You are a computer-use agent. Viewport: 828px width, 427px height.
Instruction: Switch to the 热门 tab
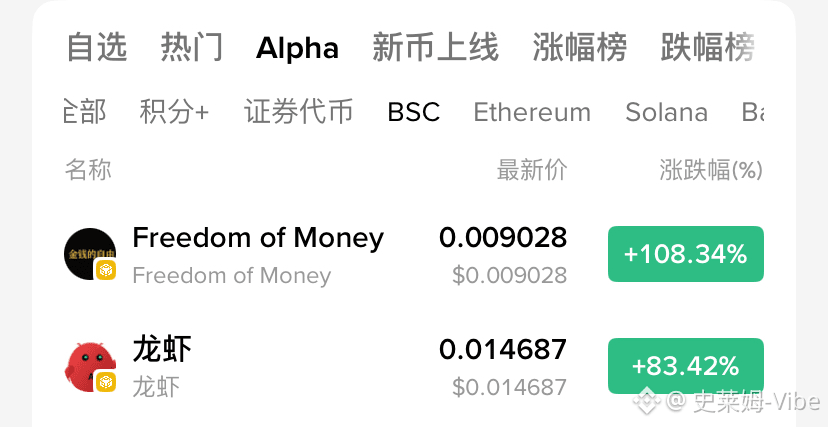(x=192, y=47)
